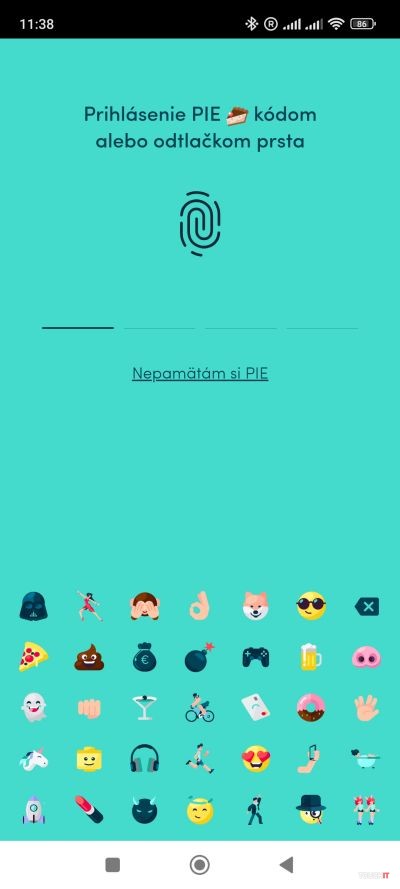This screenshot has width=400, height=889.
Task: Choose the poop emoji key
Action: click(89, 658)
